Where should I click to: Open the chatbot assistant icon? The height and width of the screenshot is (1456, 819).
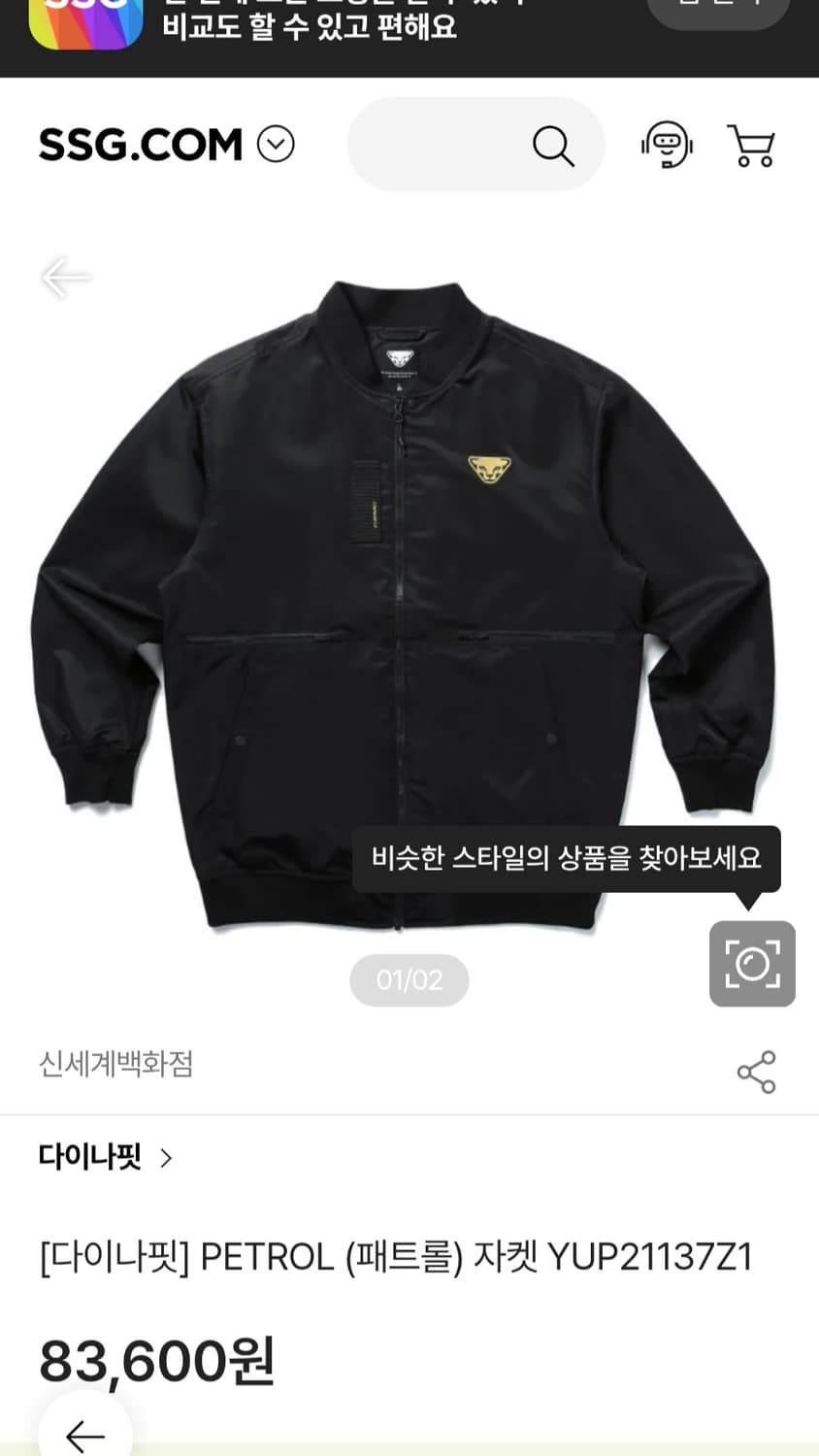pyautogui.click(x=665, y=144)
